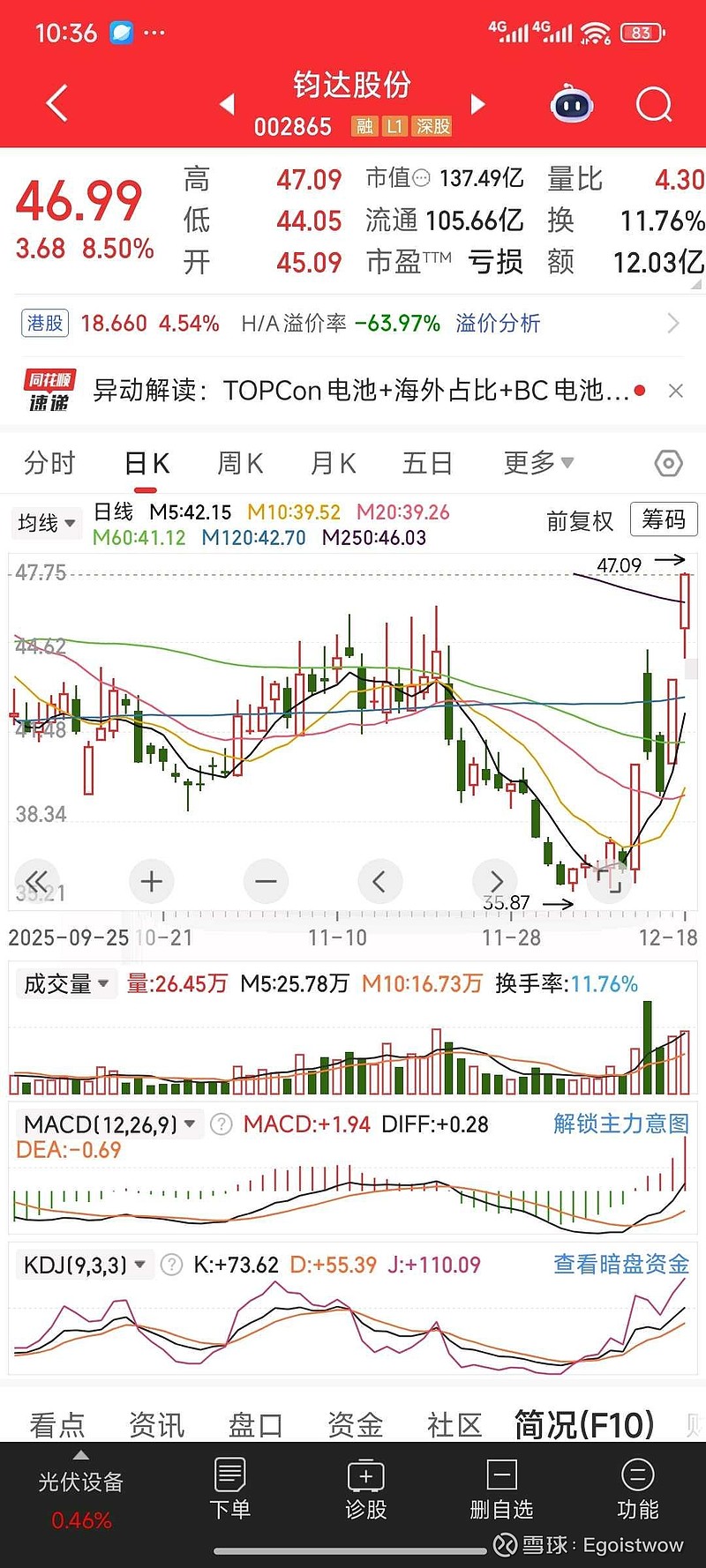Tap the AI assistant robot icon

pos(571,103)
